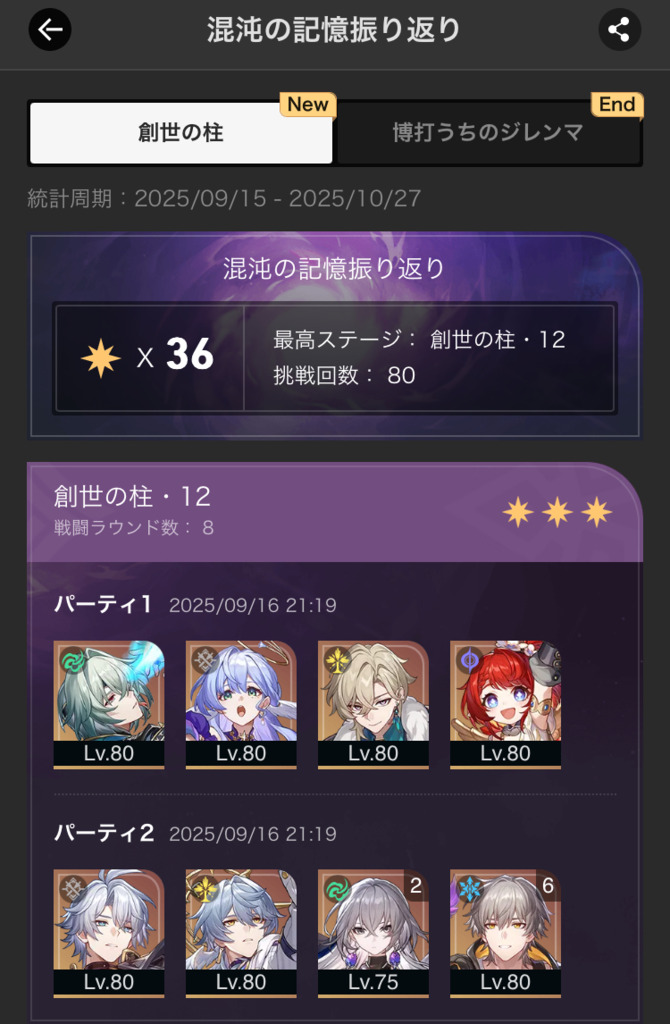Open the ice character with badge 6
Viewport: 670px width, 1024px height.
pyautogui.click(x=505, y=932)
